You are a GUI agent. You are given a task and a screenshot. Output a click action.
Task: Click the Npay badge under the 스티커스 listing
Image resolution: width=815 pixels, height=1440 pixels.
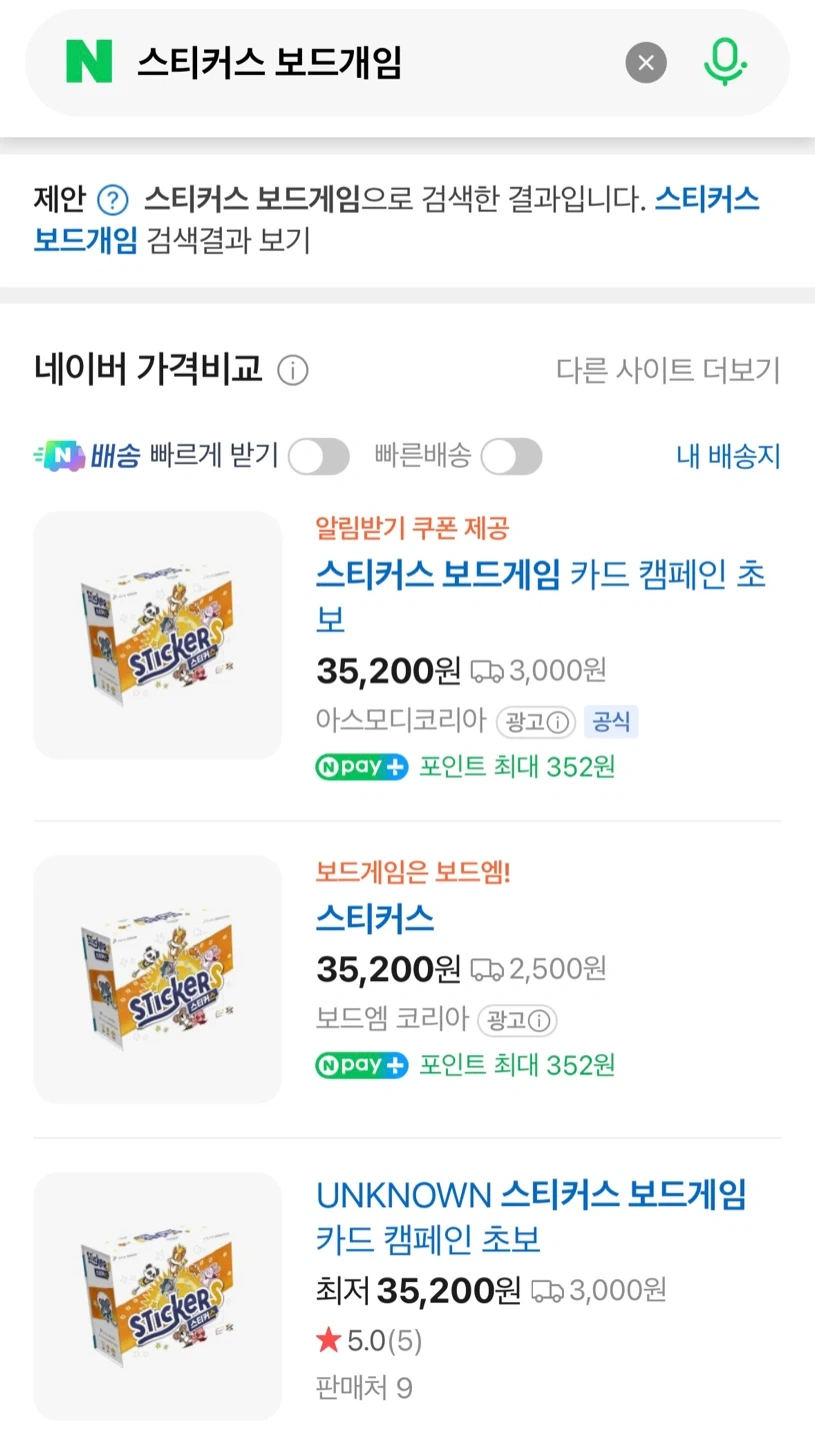point(360,1064)
